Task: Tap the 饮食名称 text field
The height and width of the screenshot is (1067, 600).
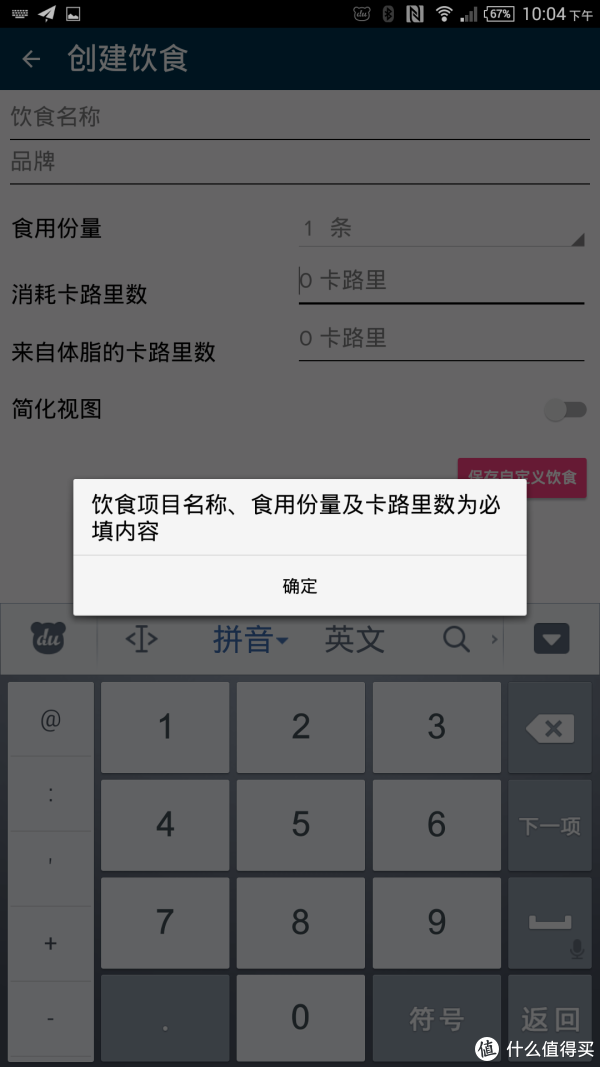Action: [299, 117]
